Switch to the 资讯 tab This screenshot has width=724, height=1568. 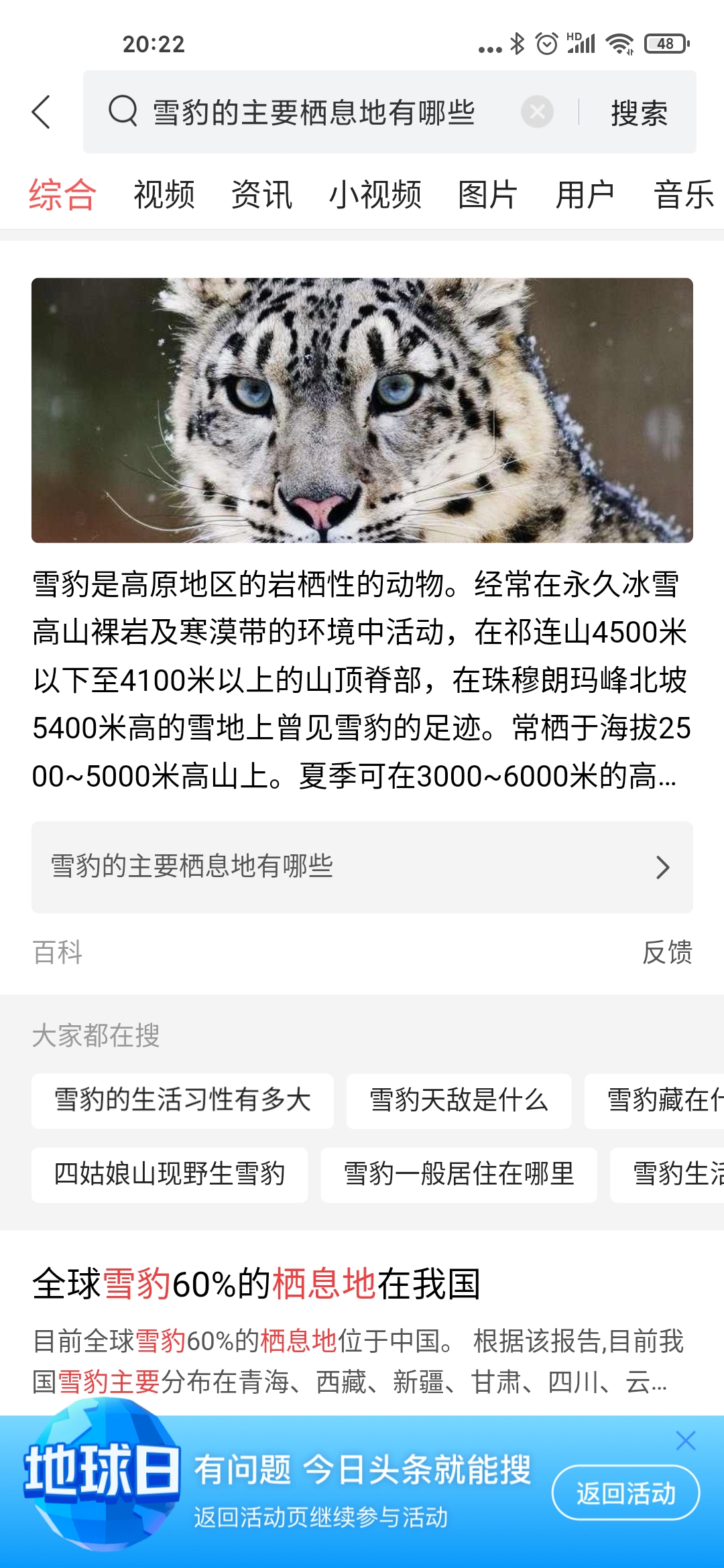click(x=261, y=195)
